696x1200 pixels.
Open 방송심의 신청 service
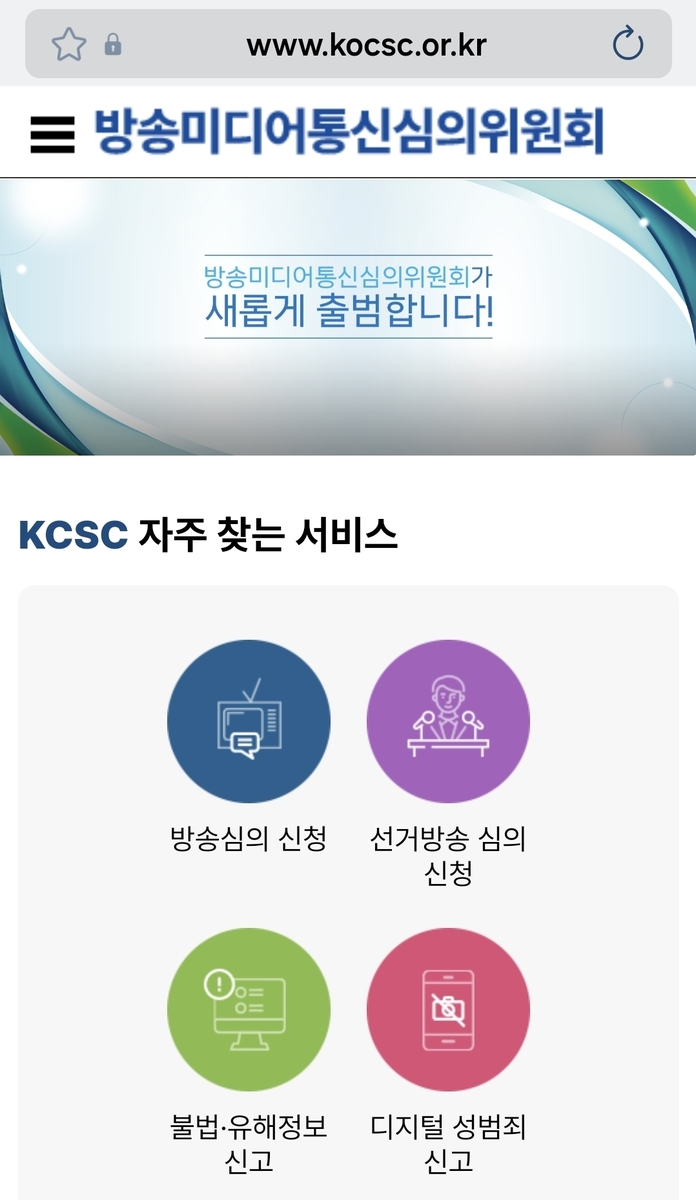coord(248,722)
